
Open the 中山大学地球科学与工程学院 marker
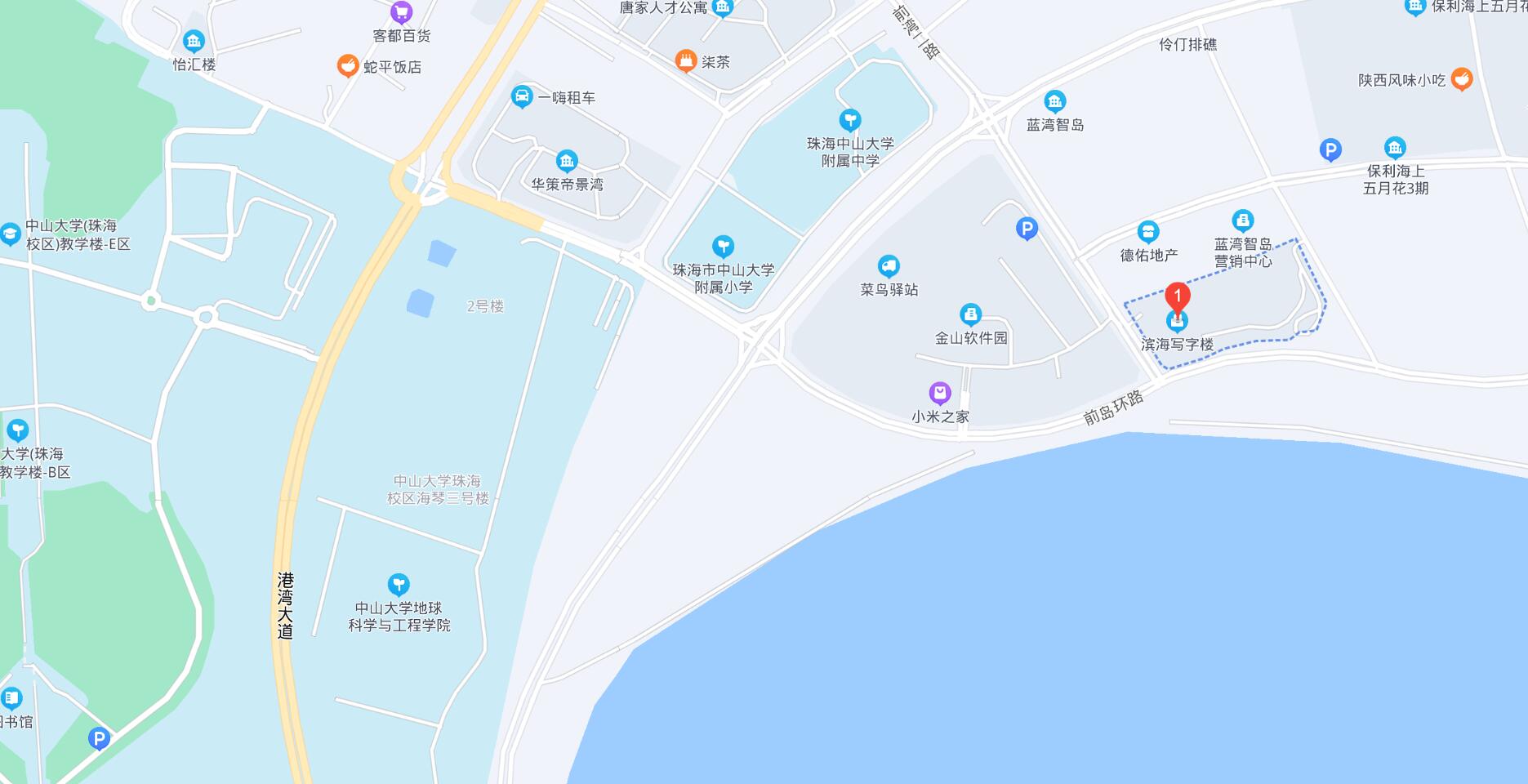tap(399, 585)
